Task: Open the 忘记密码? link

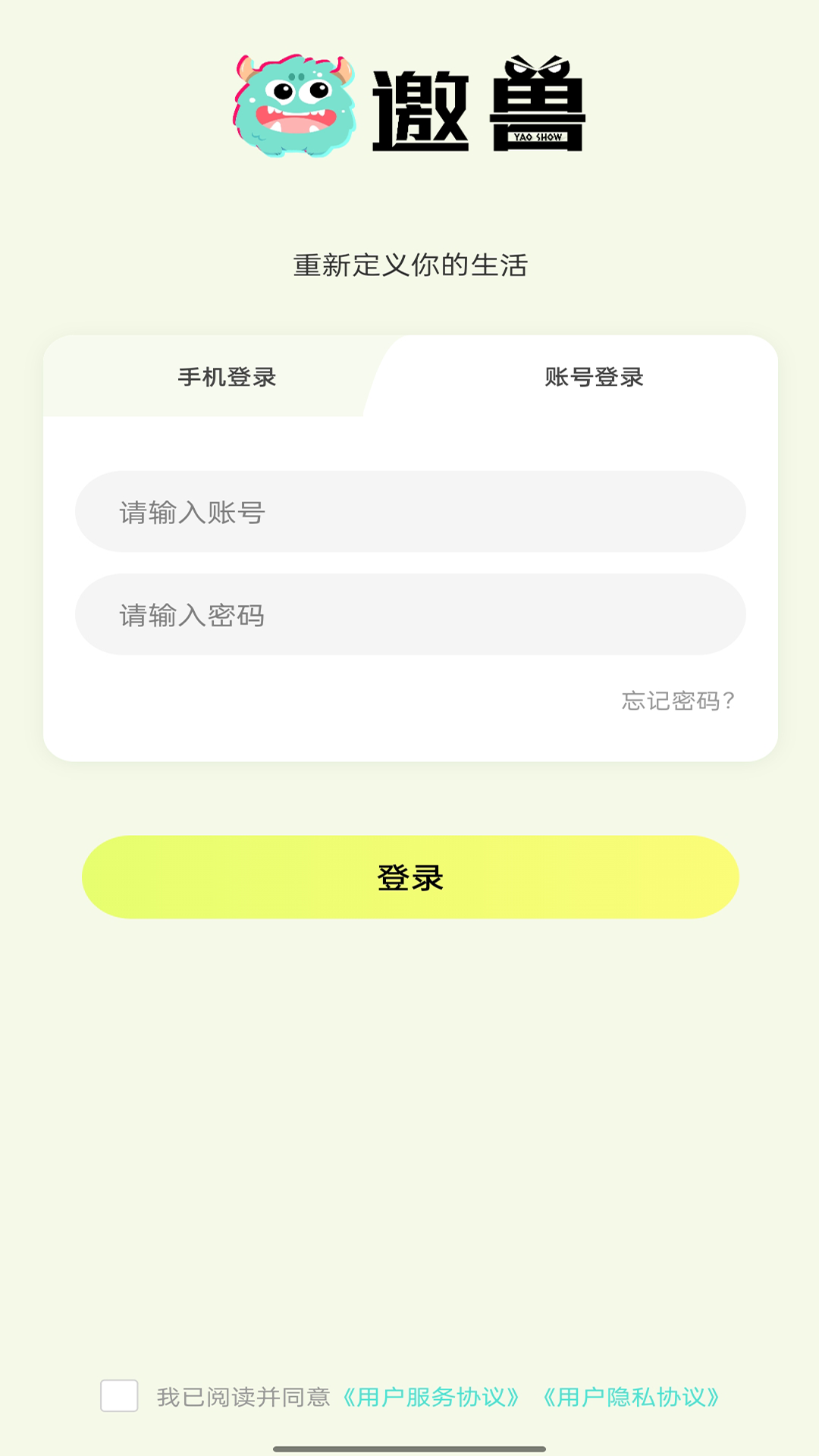Action: tap(678, 701)
